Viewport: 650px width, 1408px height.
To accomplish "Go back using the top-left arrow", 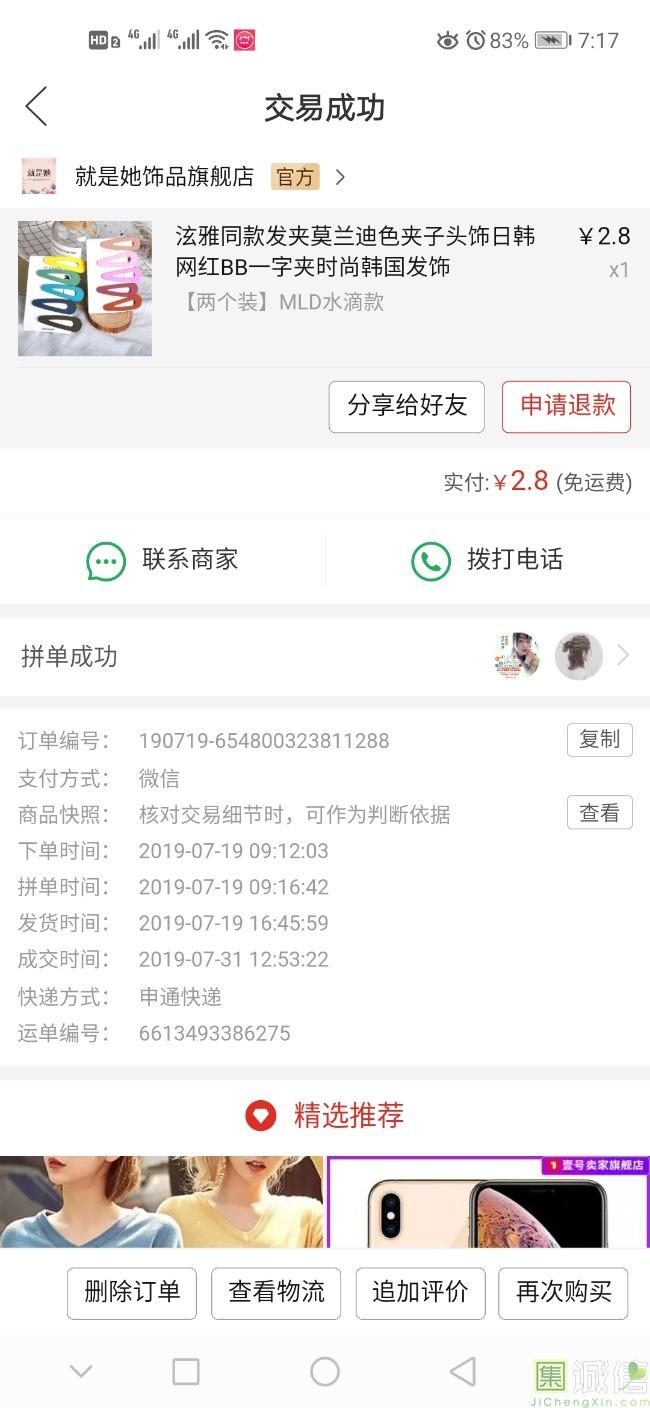I will pyautogui.click(x=37, y=107).
